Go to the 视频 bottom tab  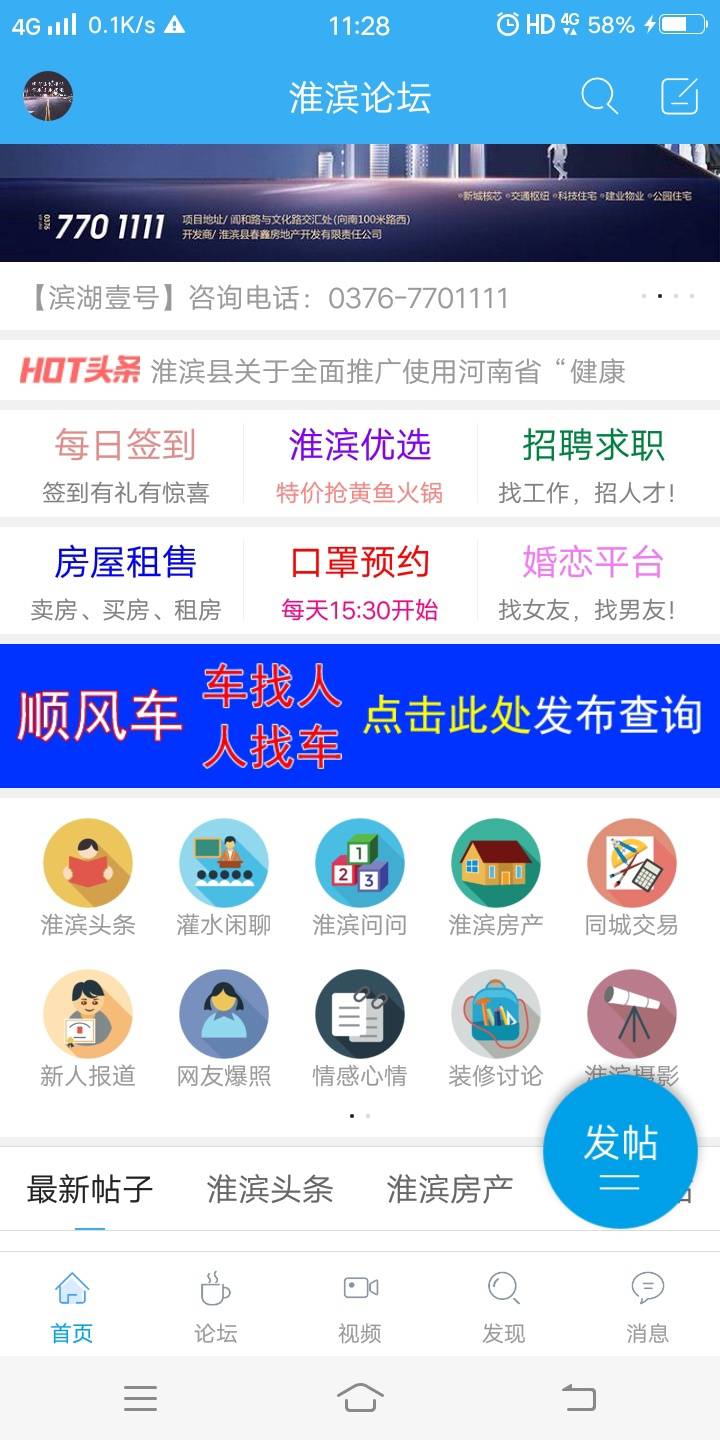[x=360, y=1307]
